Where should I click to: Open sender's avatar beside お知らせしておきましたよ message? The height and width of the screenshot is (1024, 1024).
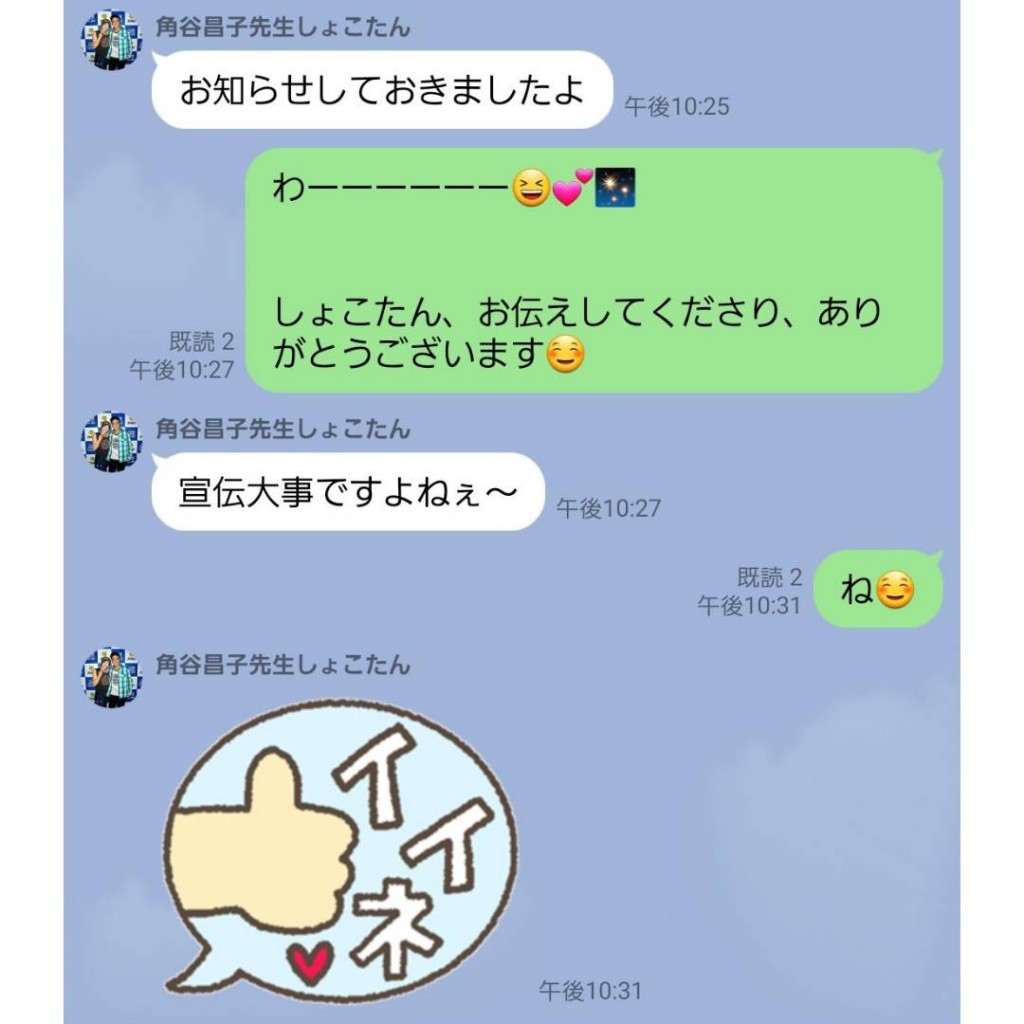tap(112, 40)
